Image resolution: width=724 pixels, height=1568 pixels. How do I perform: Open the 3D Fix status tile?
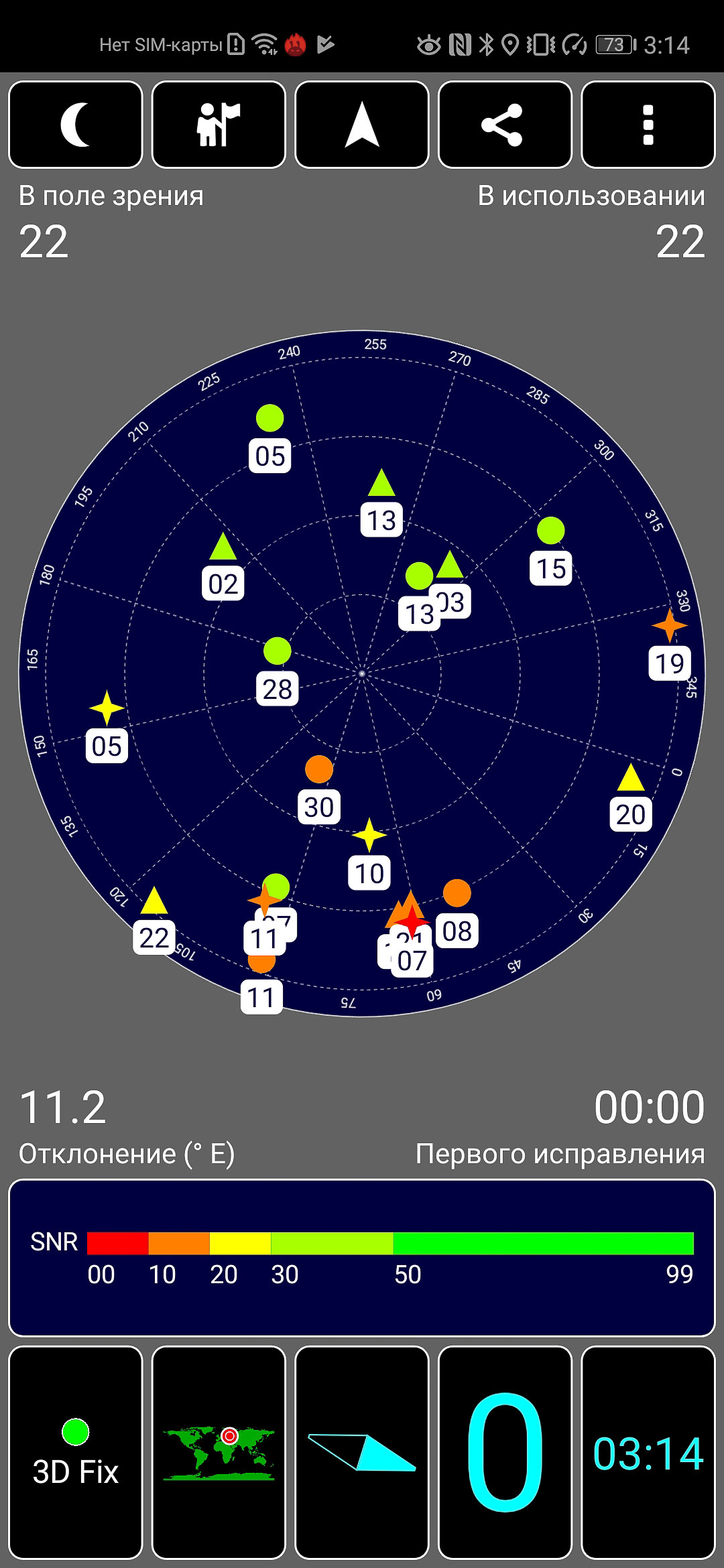[76, 1452]
